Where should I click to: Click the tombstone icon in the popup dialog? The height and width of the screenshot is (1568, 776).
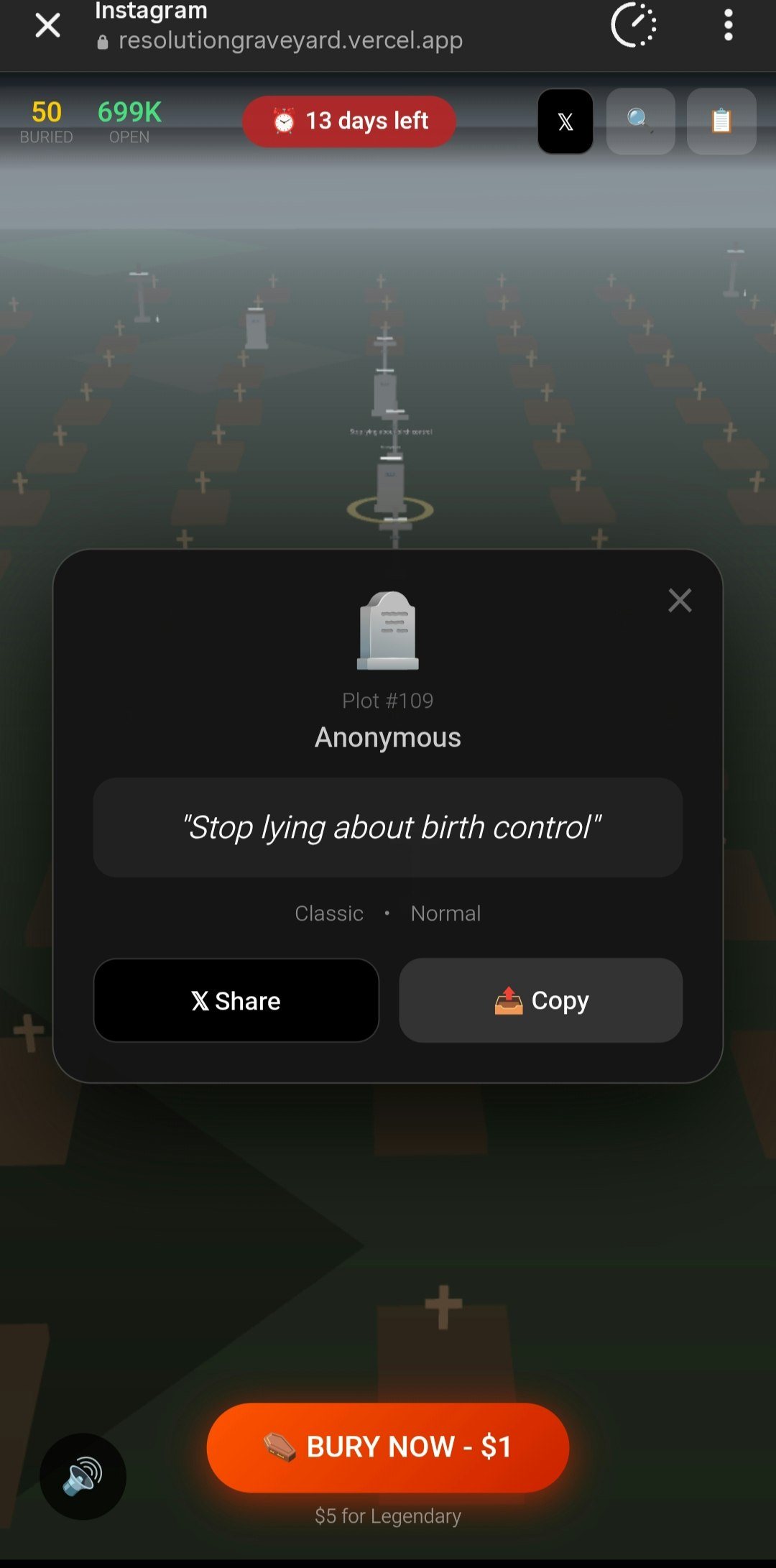tap(387, 629)
